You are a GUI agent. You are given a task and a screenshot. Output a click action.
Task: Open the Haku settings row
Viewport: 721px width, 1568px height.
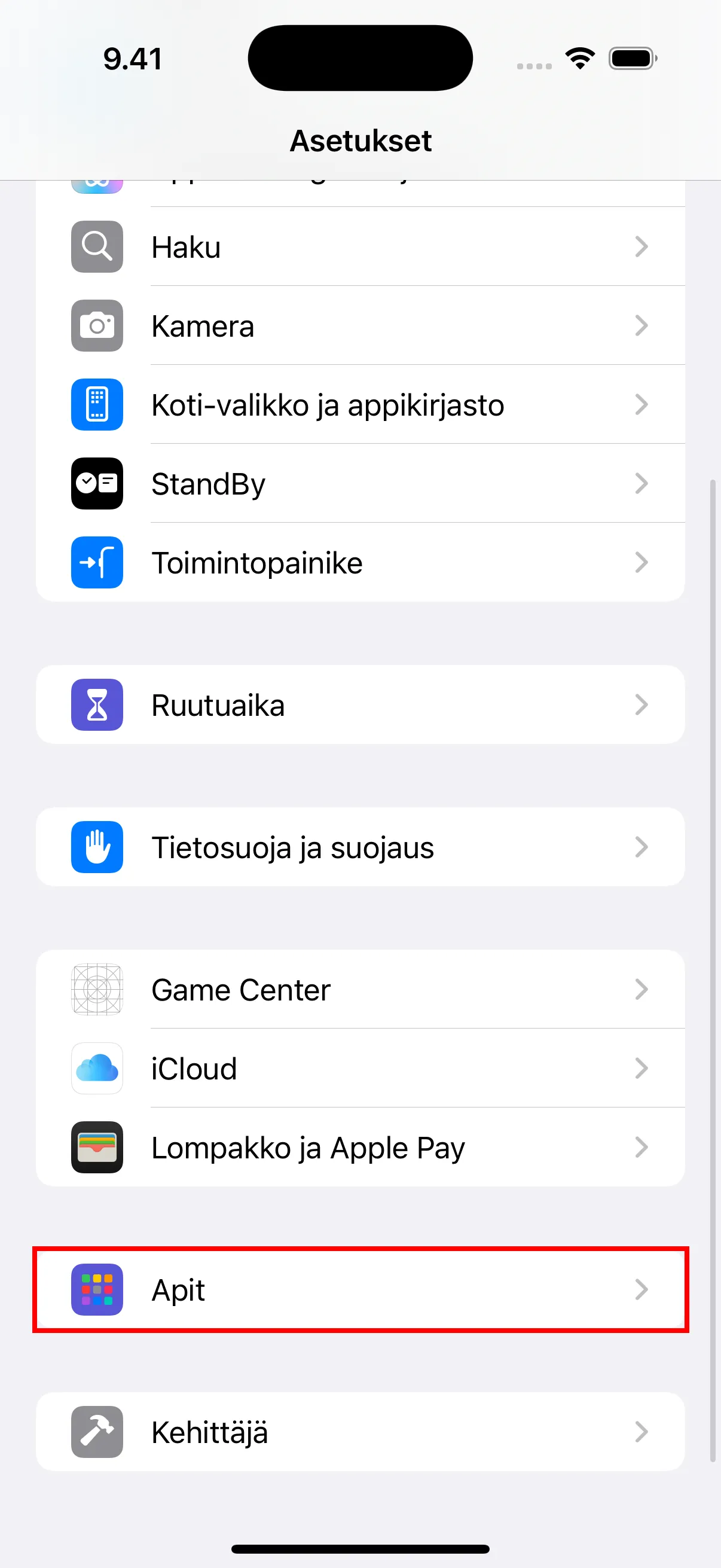click(359, 246)
